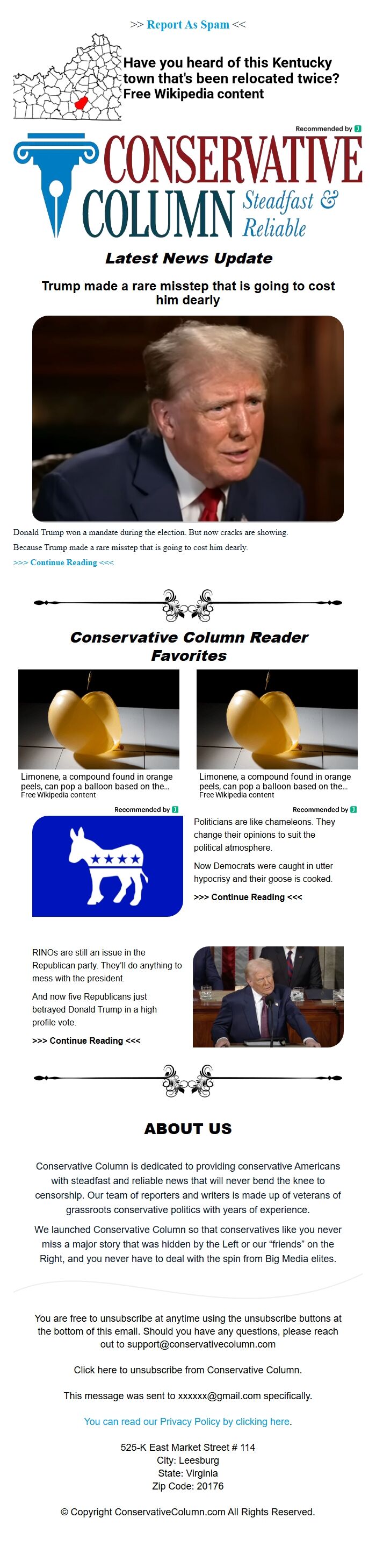
Task: Open the left Limonene balloon ad card
Action: coord(98,734)
